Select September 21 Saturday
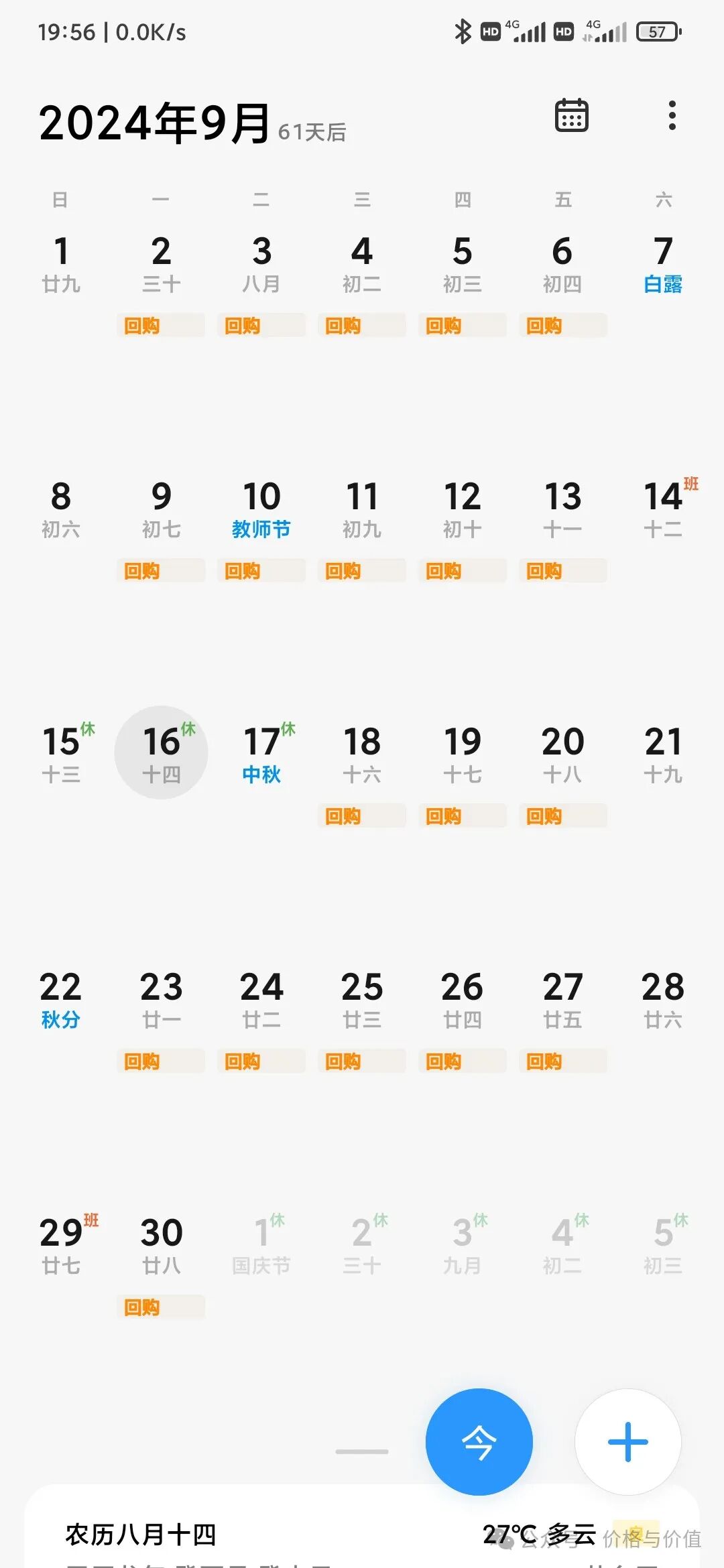Screen dimensions: 724x1568 coord(662,753)
